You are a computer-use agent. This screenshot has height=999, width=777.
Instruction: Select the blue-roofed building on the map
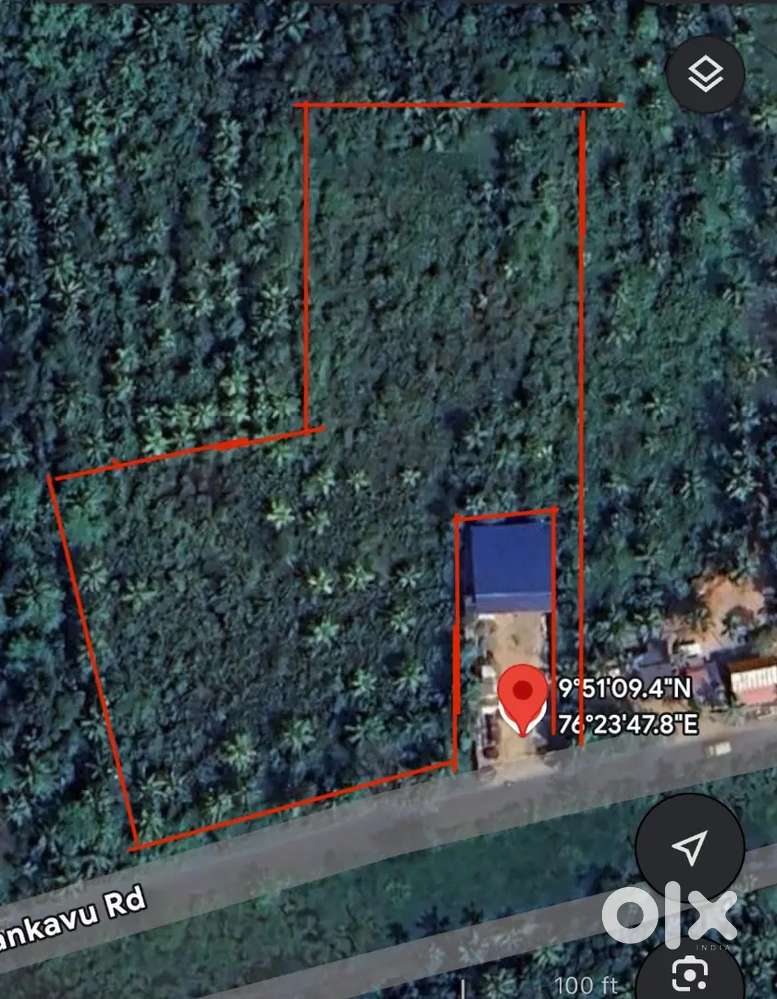[x=508, y=567]
